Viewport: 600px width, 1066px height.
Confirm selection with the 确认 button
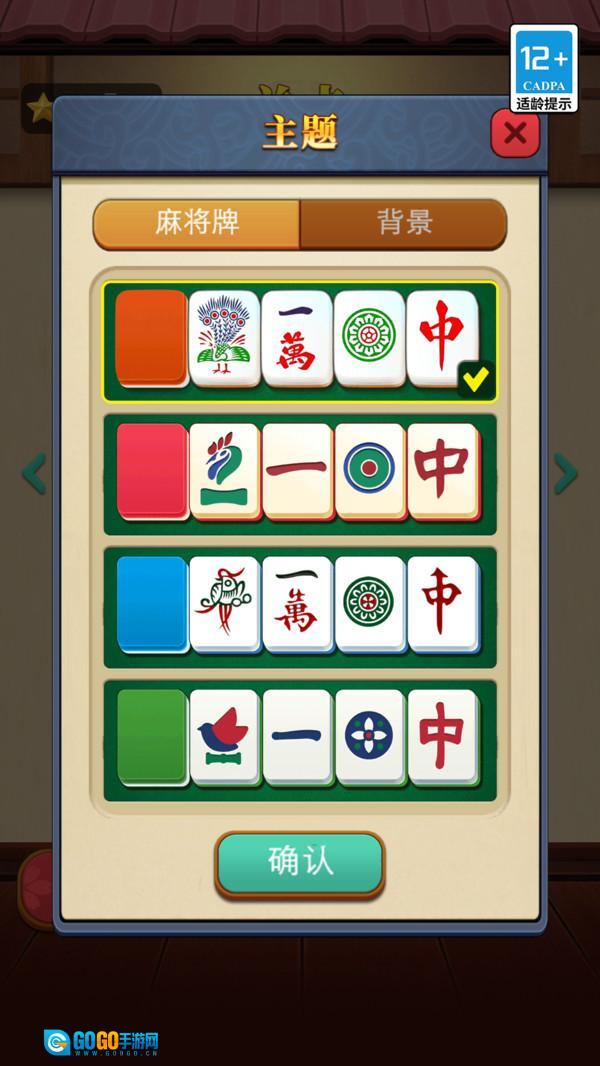(x=300, y=862)
